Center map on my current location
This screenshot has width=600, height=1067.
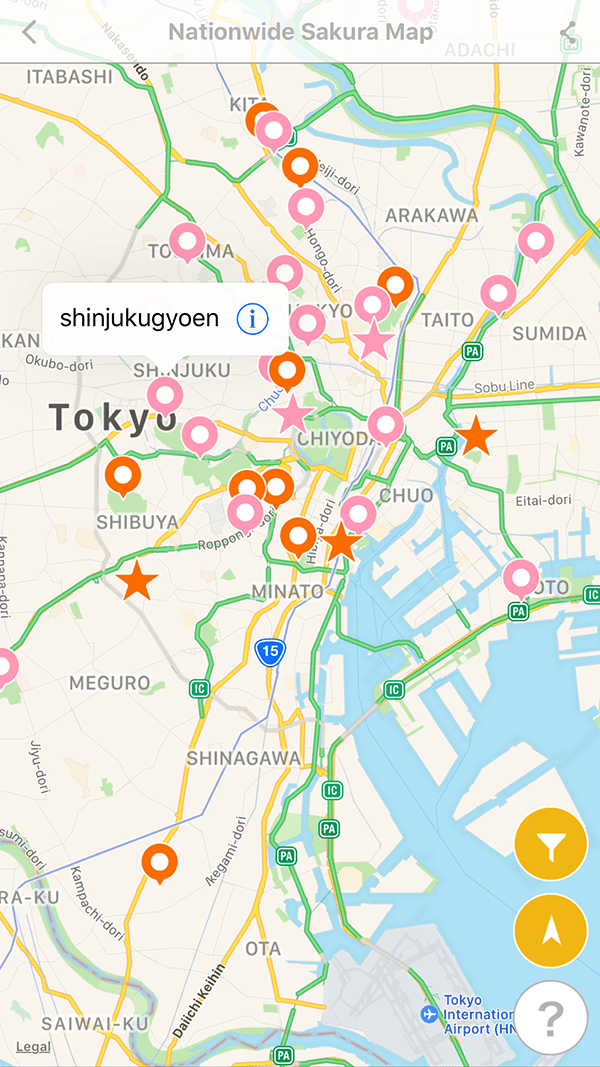[550, 931]
